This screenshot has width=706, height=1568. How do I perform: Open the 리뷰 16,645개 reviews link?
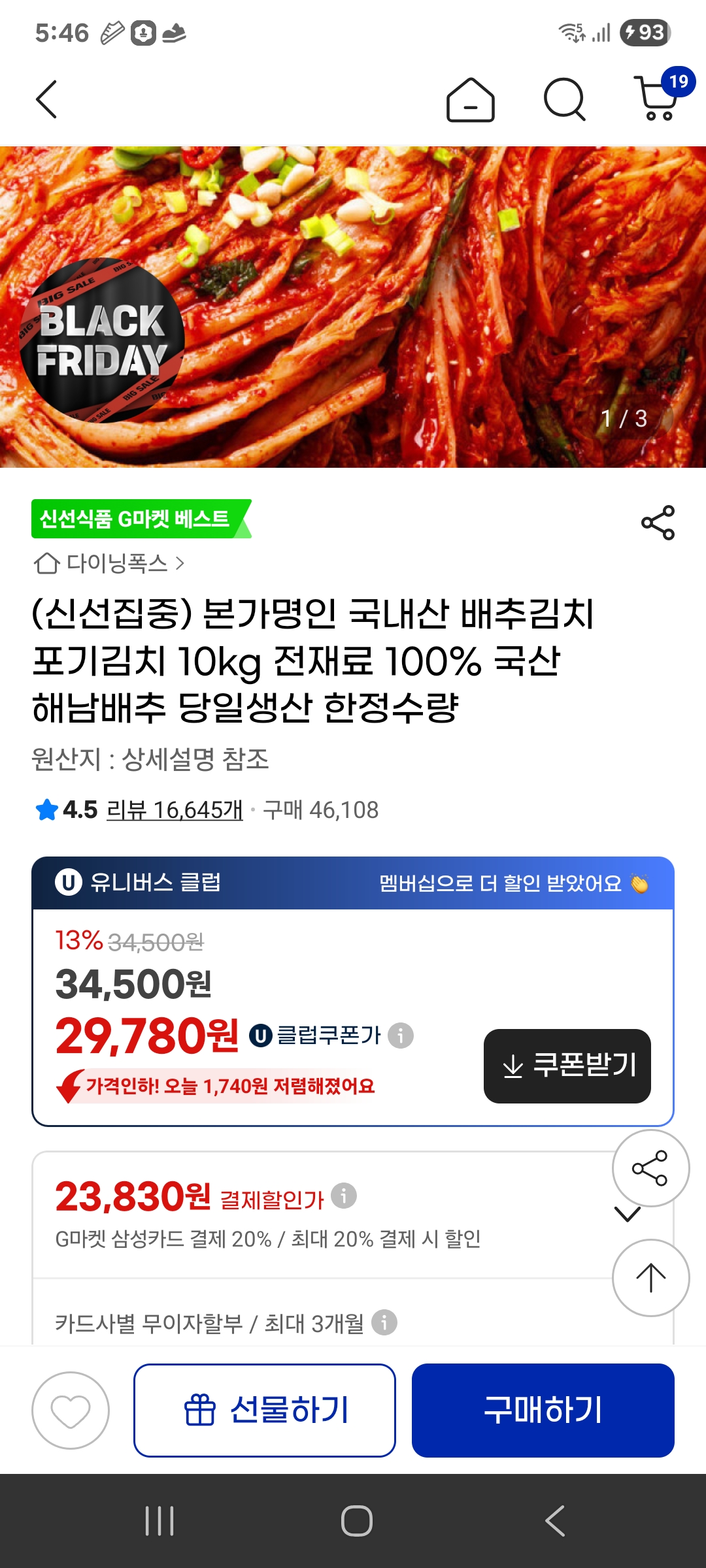pos(175,810)
